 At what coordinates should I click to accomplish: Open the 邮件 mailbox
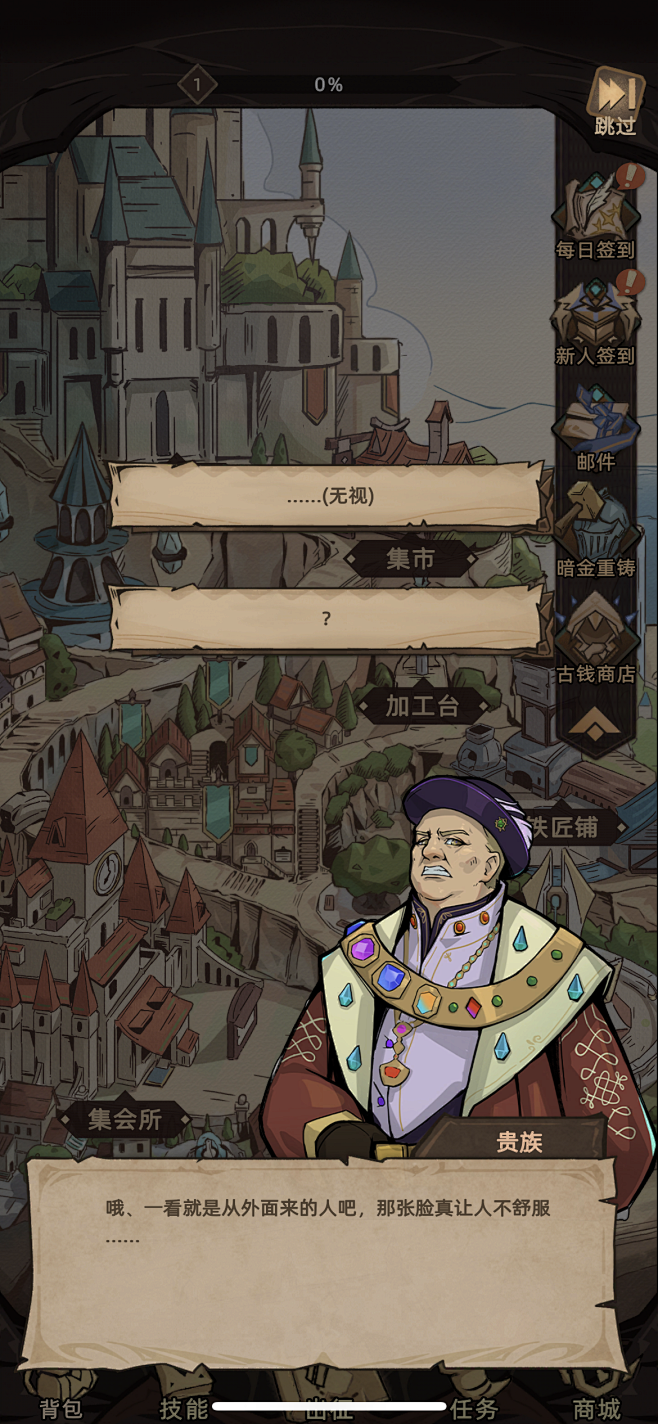(596, 426)
